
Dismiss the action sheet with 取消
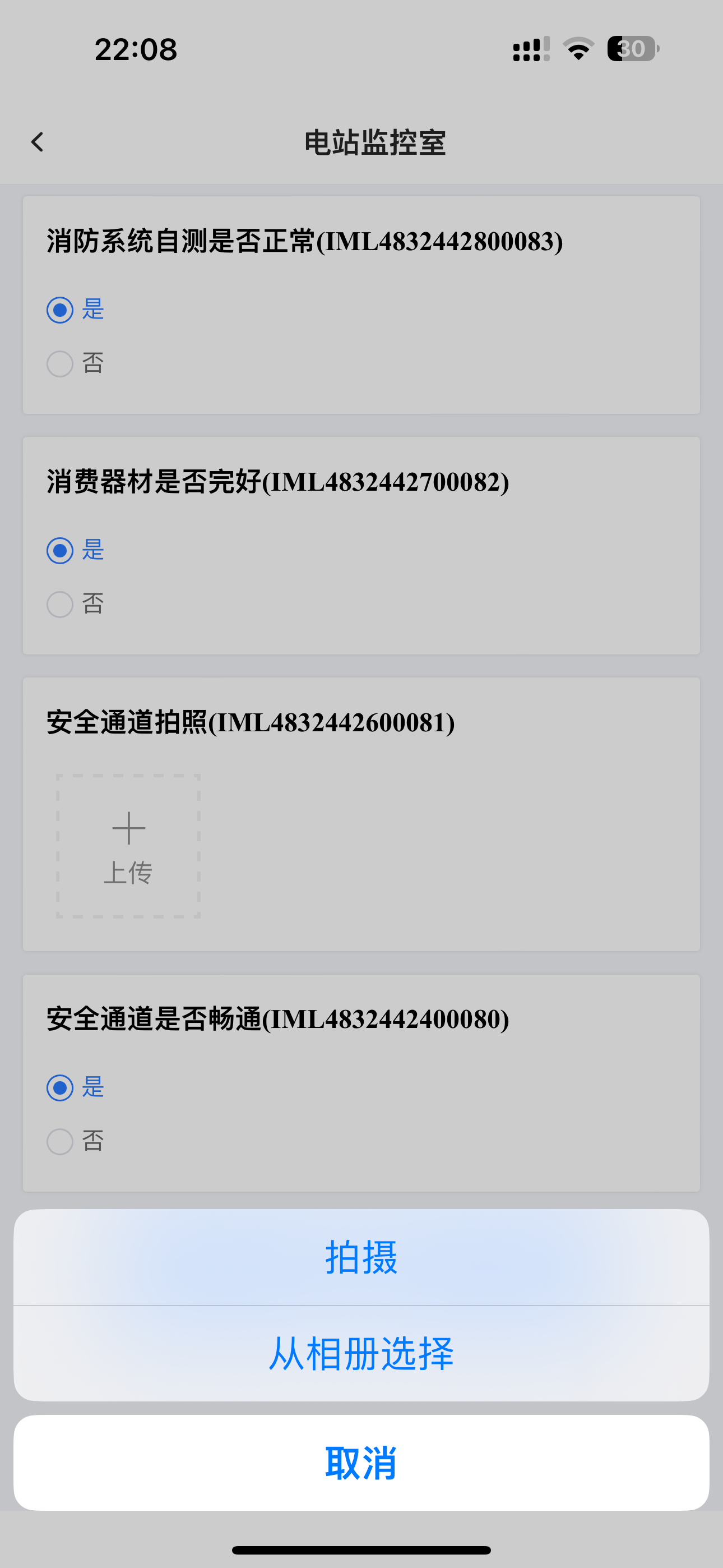point(361,1463)
